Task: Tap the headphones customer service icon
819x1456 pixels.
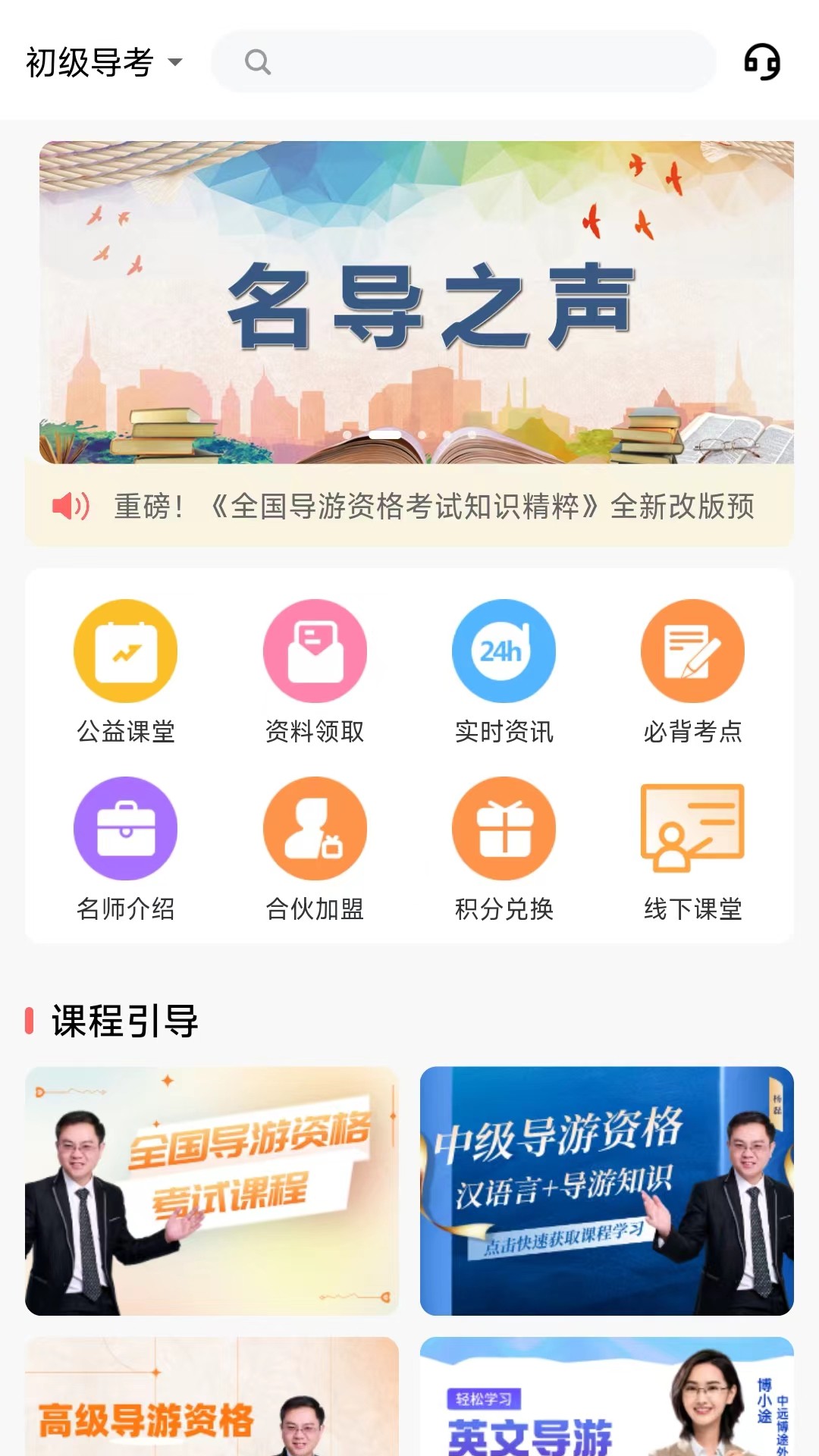Action: [763, 62]
